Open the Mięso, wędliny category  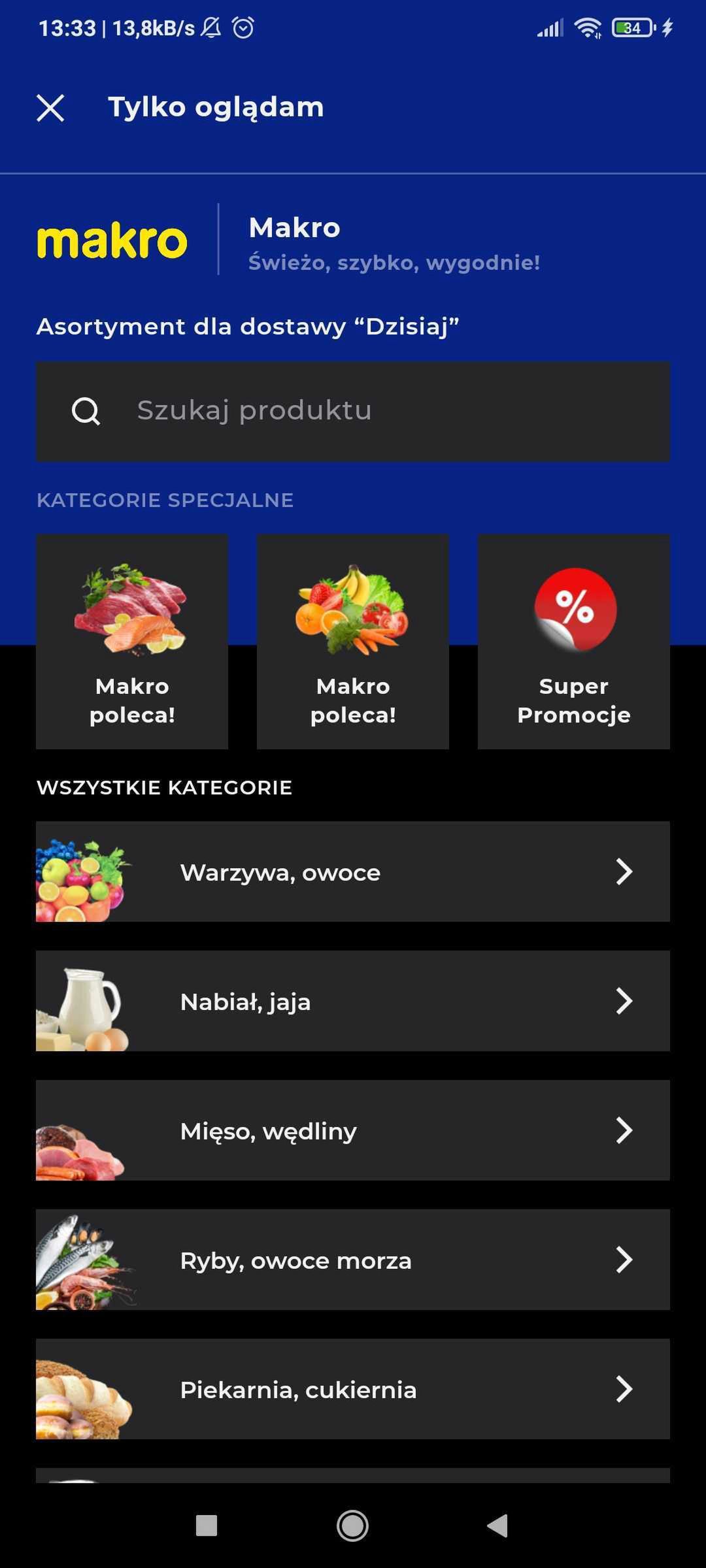(353, 1130)
